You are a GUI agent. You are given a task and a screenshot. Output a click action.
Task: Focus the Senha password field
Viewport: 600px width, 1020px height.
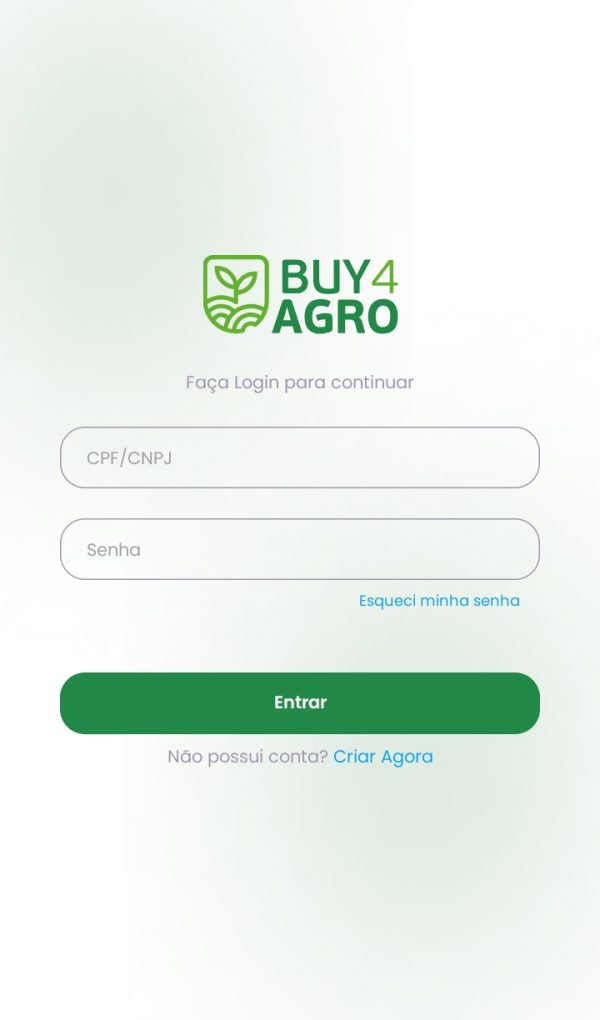point(300,549)
